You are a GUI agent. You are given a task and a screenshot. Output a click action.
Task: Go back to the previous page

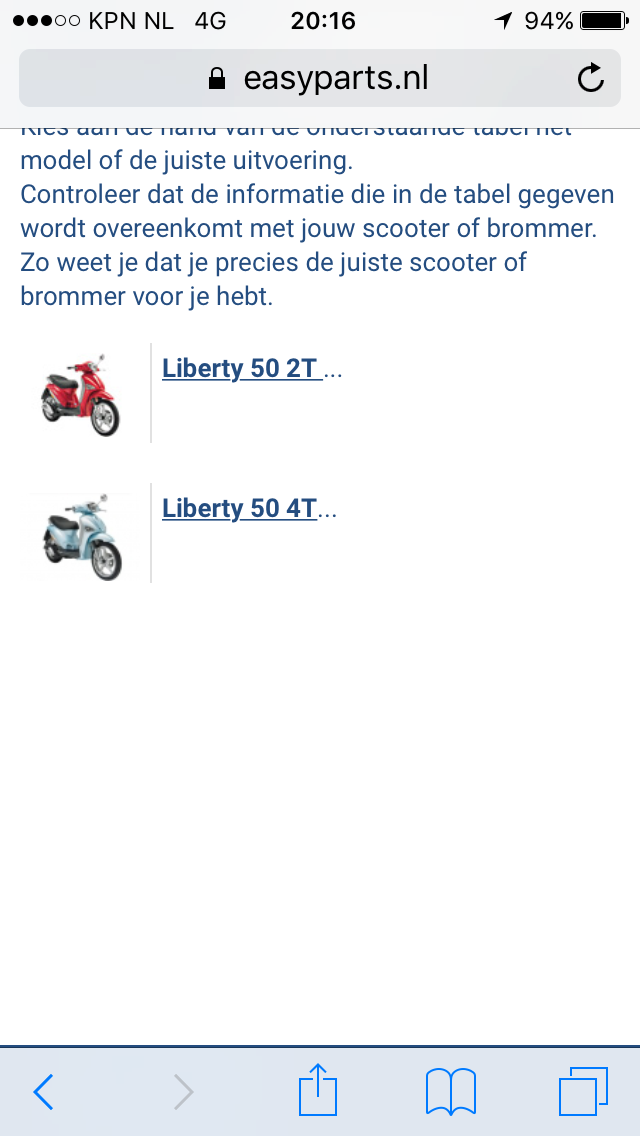pyautogui.click(x=43, y=1091)
